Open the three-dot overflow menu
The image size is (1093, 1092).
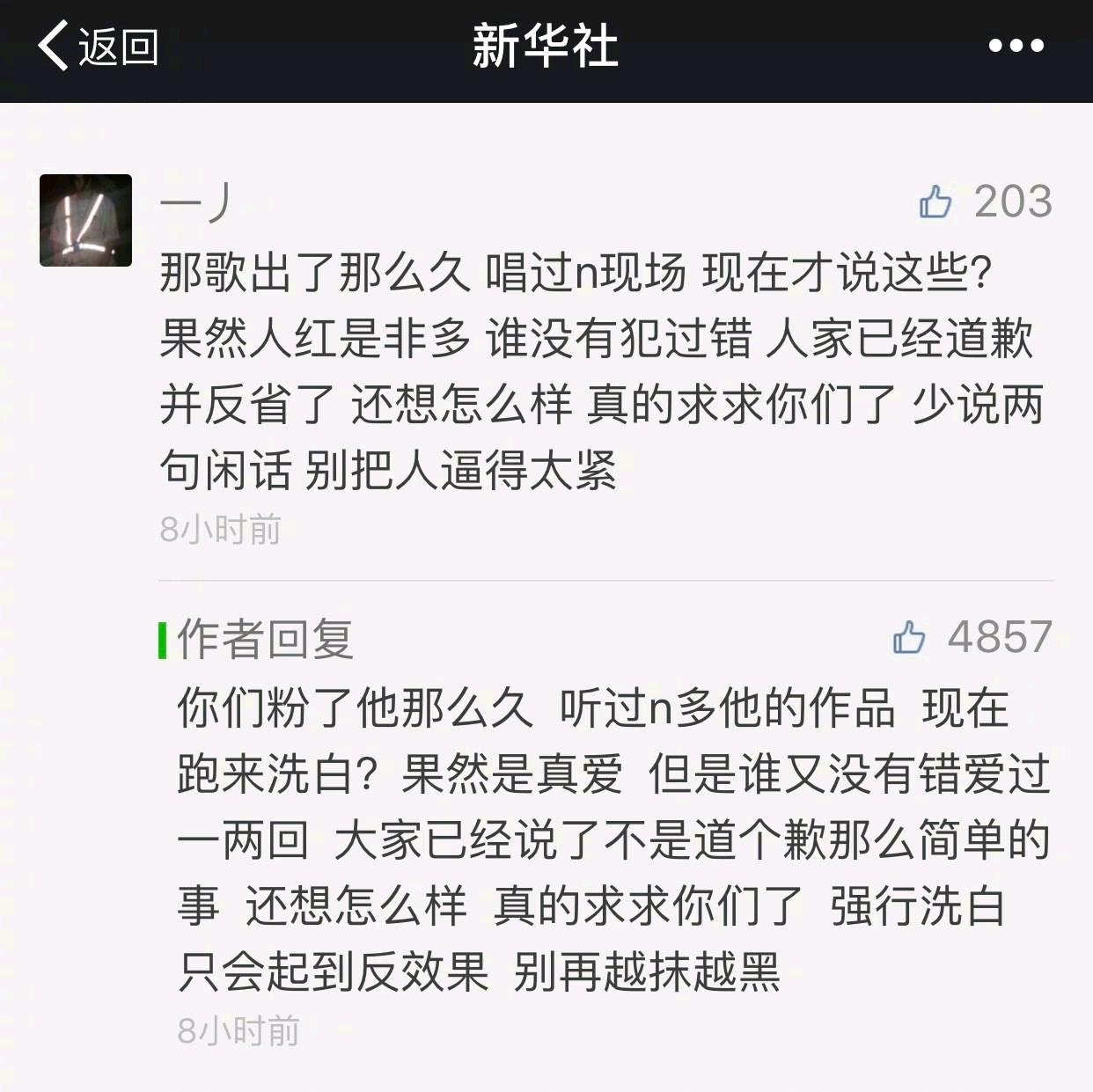coord(1016,46)
